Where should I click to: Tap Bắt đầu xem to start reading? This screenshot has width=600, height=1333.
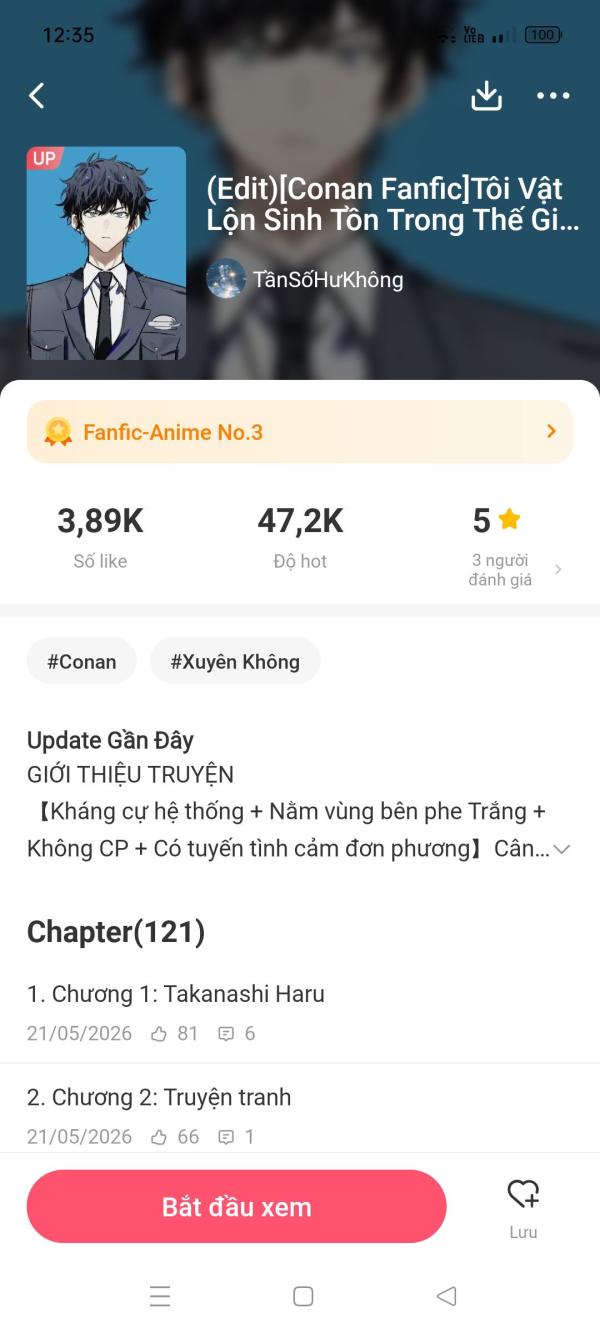tap(237, 1207)
